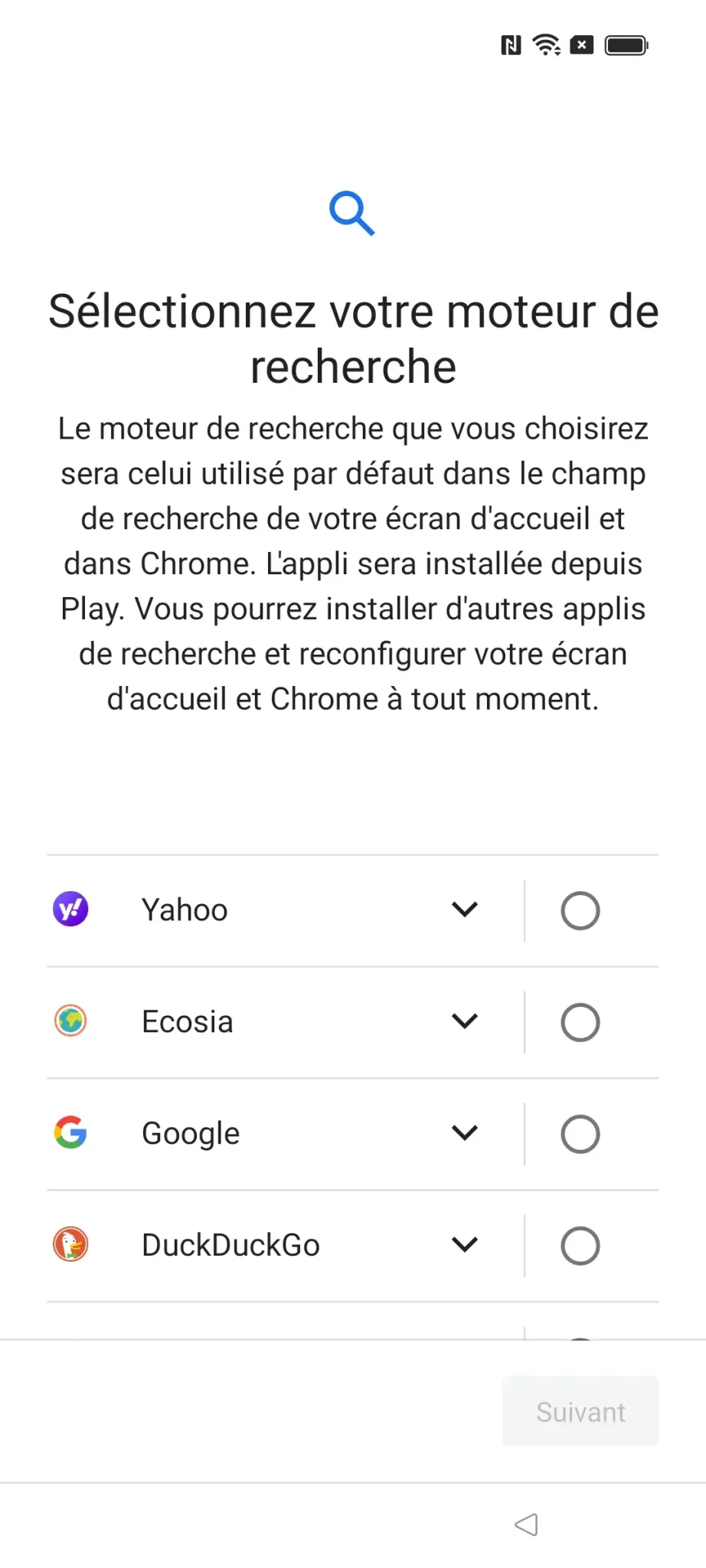Tap the Suivant button
The width and height of the screenshot is (706, 1568).
coord(580,1411)
